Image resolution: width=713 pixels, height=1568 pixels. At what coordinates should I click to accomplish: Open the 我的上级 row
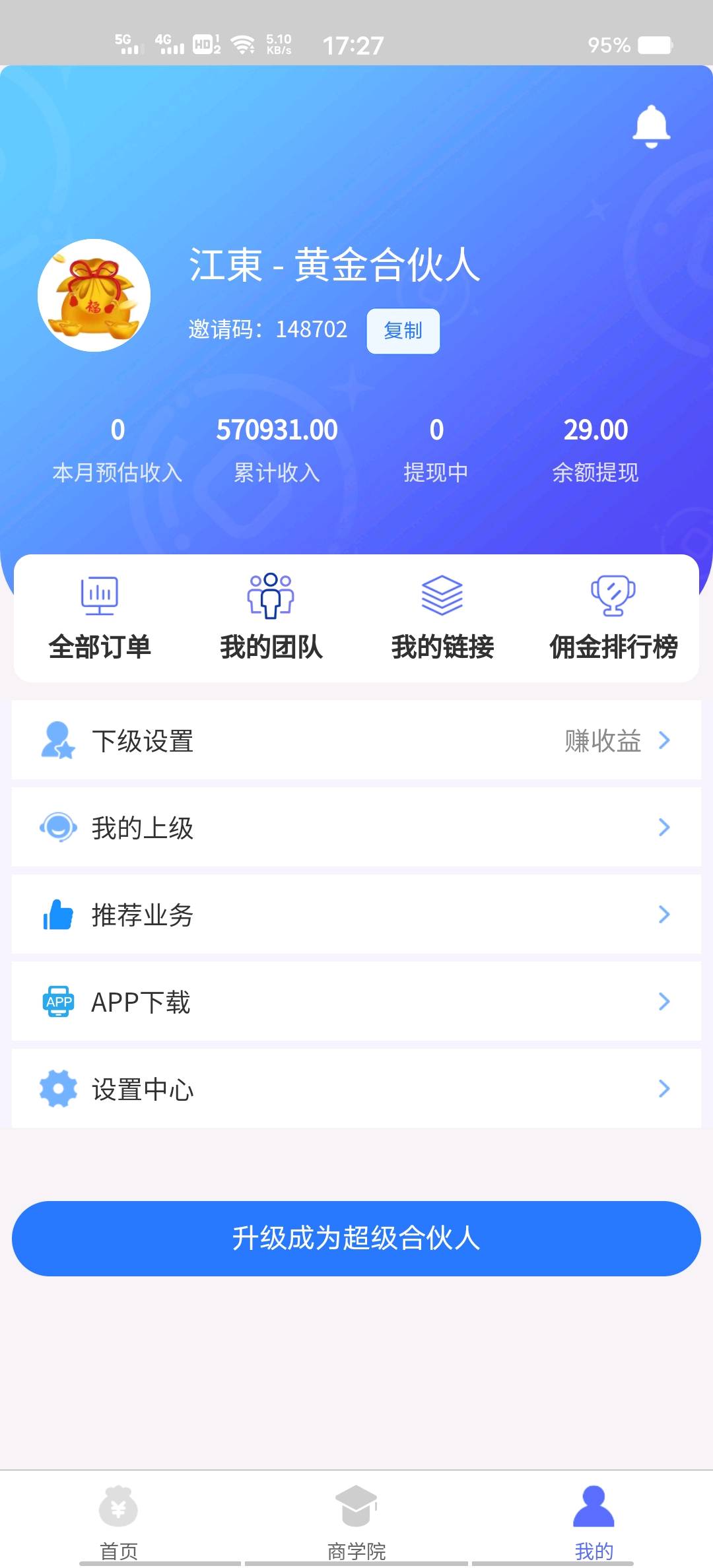(x=356, y=828)
